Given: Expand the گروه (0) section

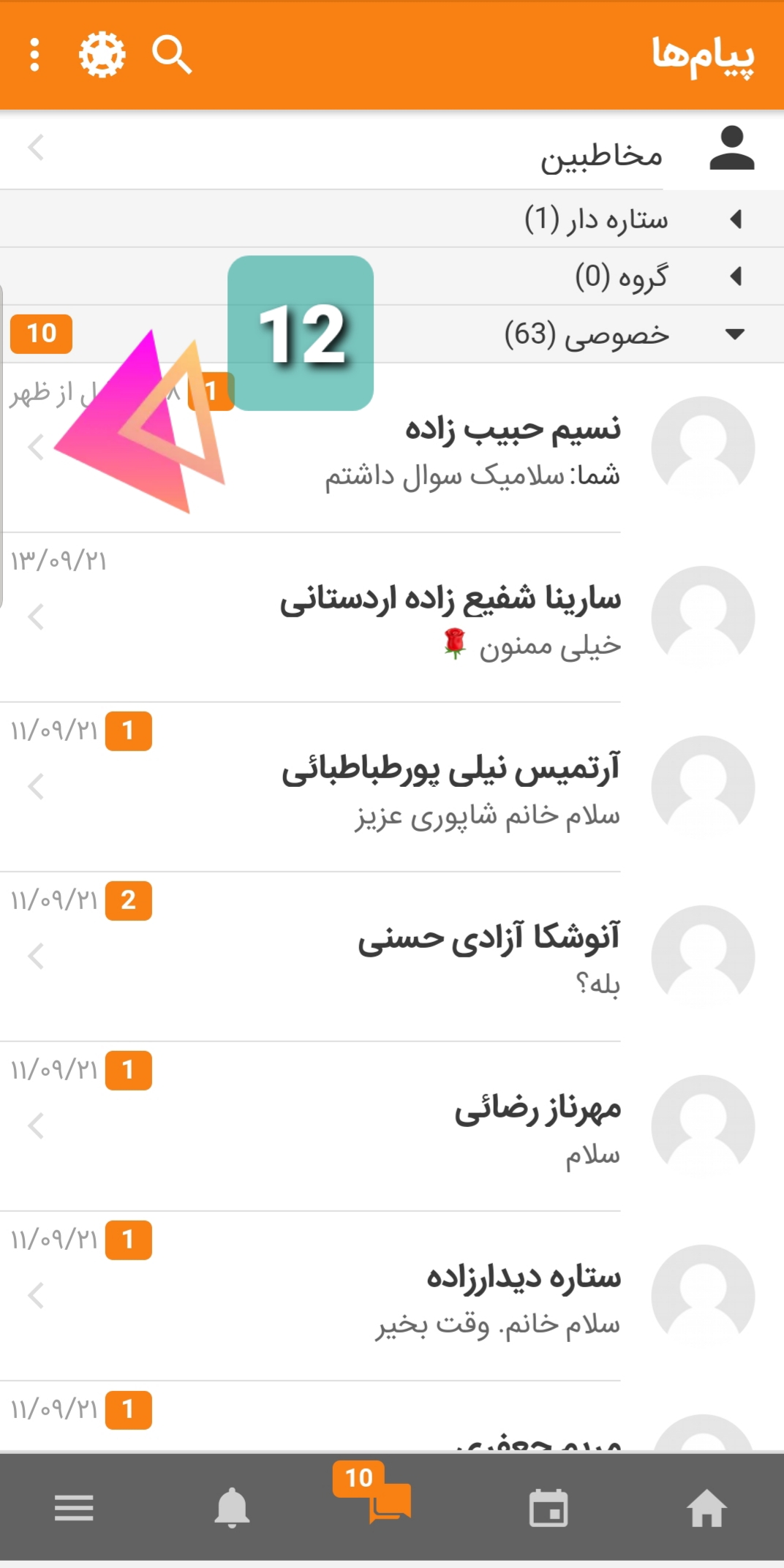Looking at the screenshot, I should coord(620,276).
